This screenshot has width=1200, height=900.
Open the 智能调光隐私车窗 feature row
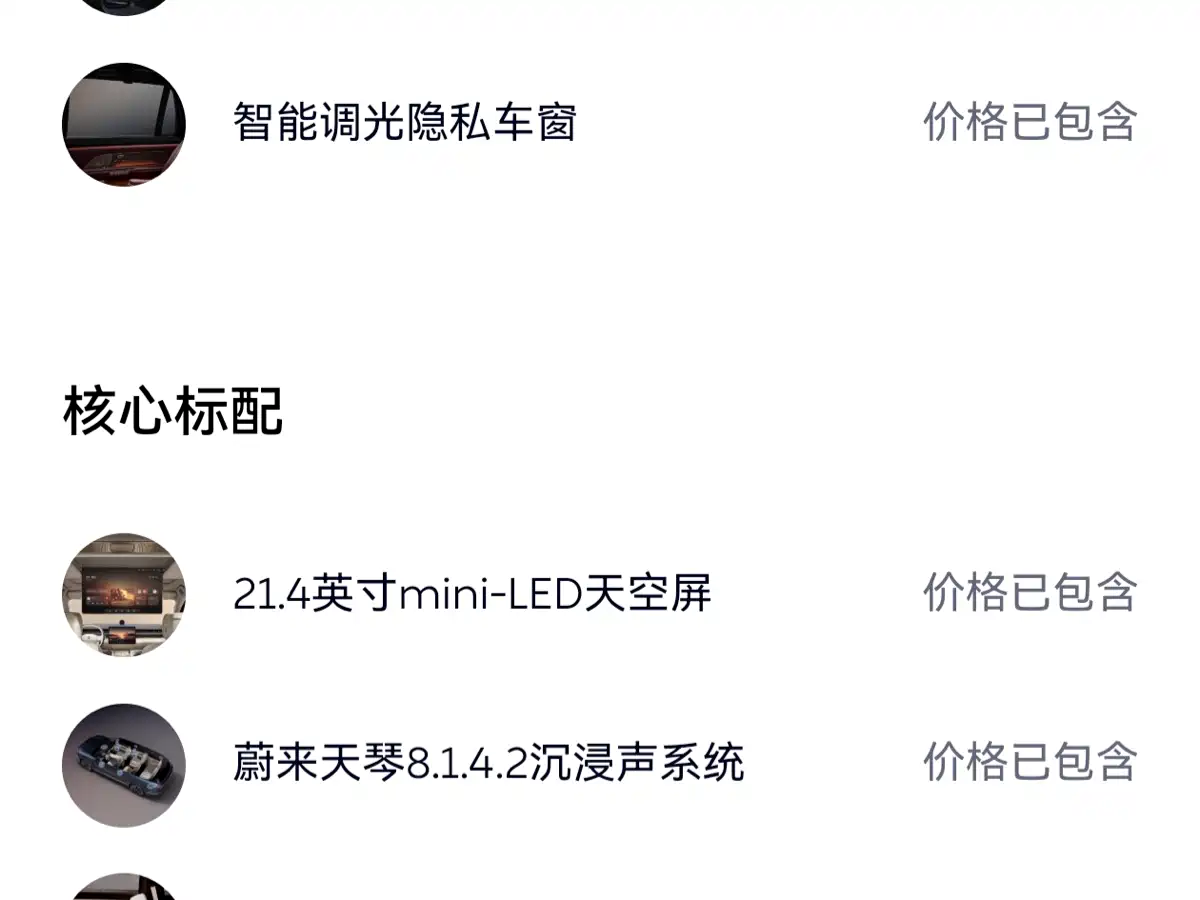(405, 124)
